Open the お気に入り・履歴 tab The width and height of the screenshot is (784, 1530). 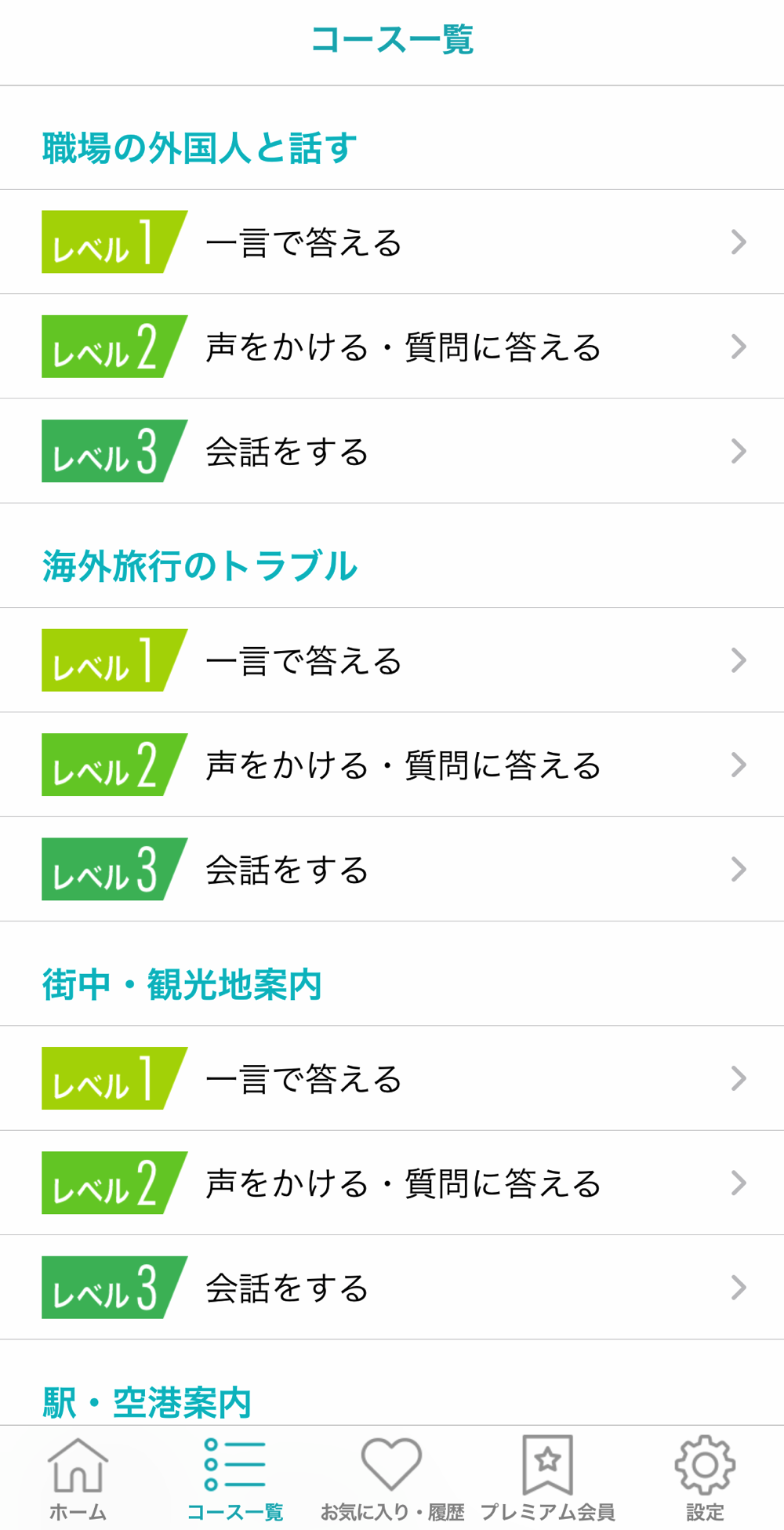tap(392, 1478)
